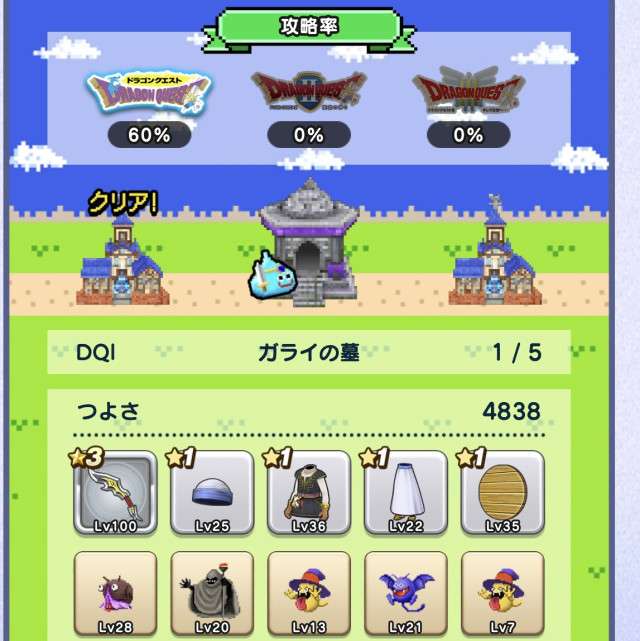Open the Lv20 hooded monster slot
The image size is (640, 641).
pos(212,594)
